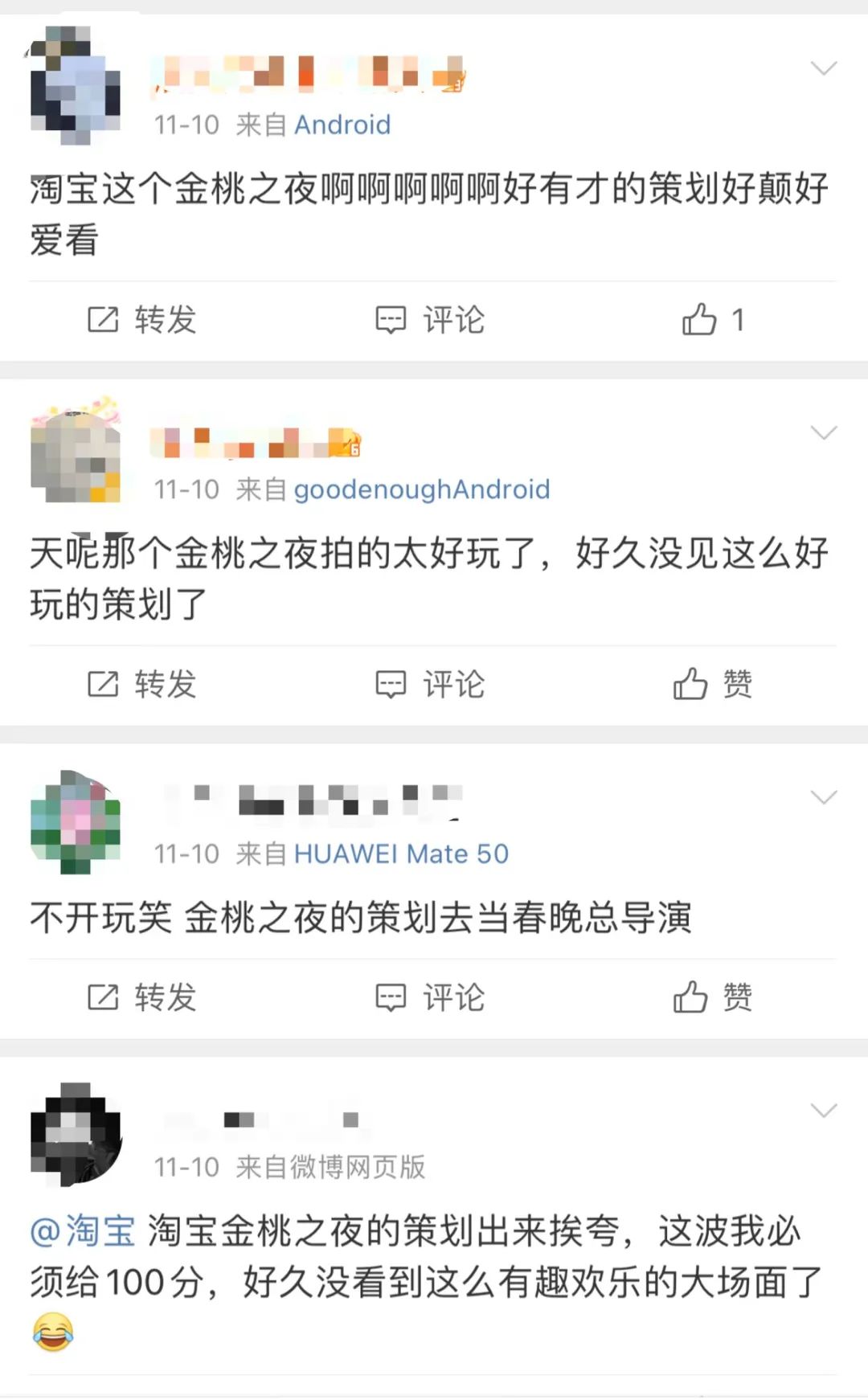This screenshot has width=868, height=1400.
Task: Like the 天呢那个金桃之夜 post
Action: 713,685
